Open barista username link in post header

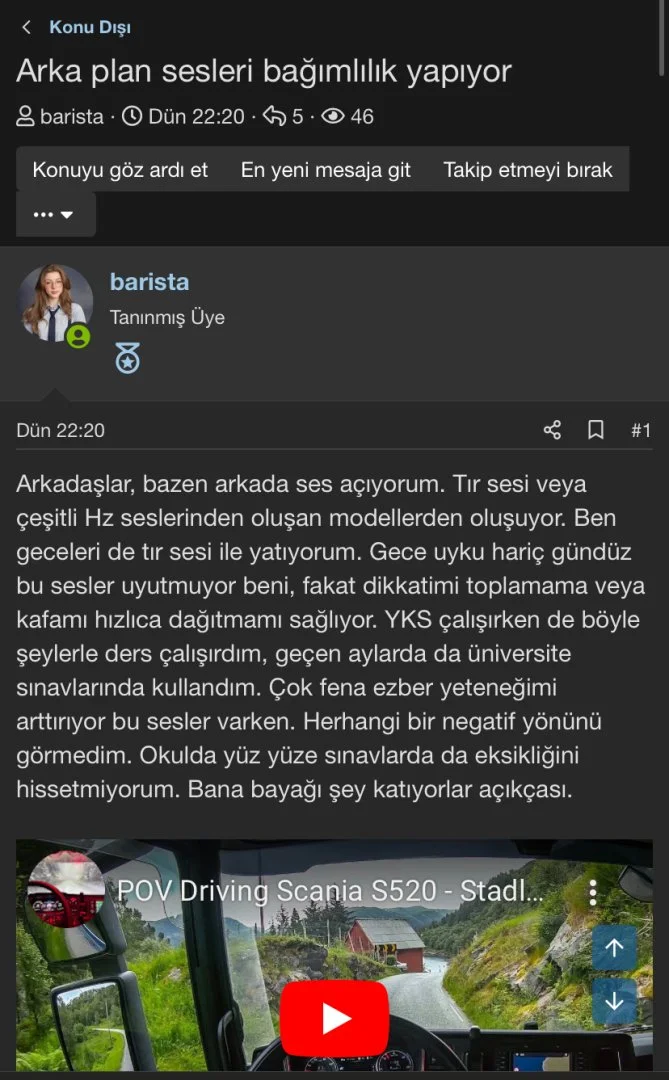tap(150, 282)
